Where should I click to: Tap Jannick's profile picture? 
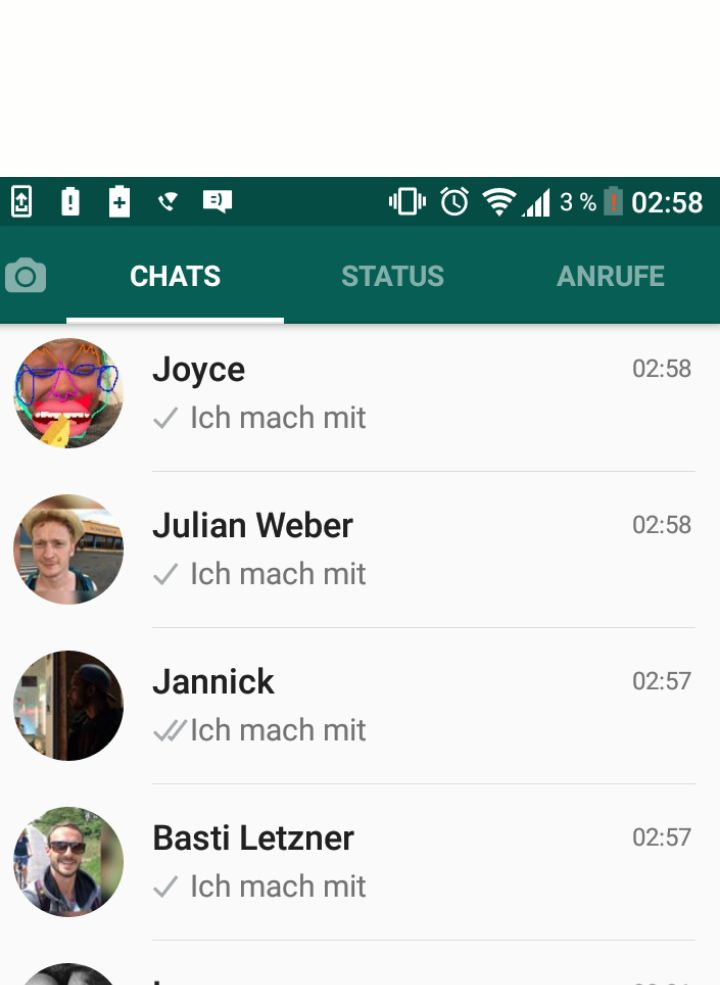(68, 705)
